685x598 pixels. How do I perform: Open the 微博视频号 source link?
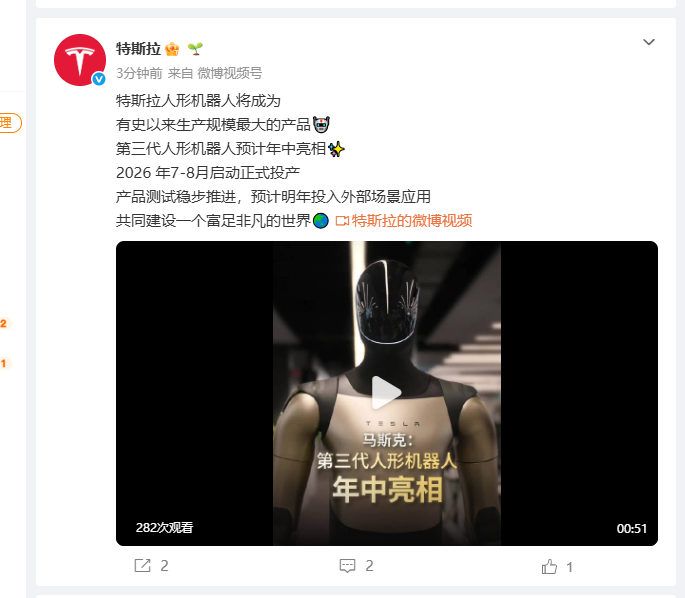click(x=229, y=73)
